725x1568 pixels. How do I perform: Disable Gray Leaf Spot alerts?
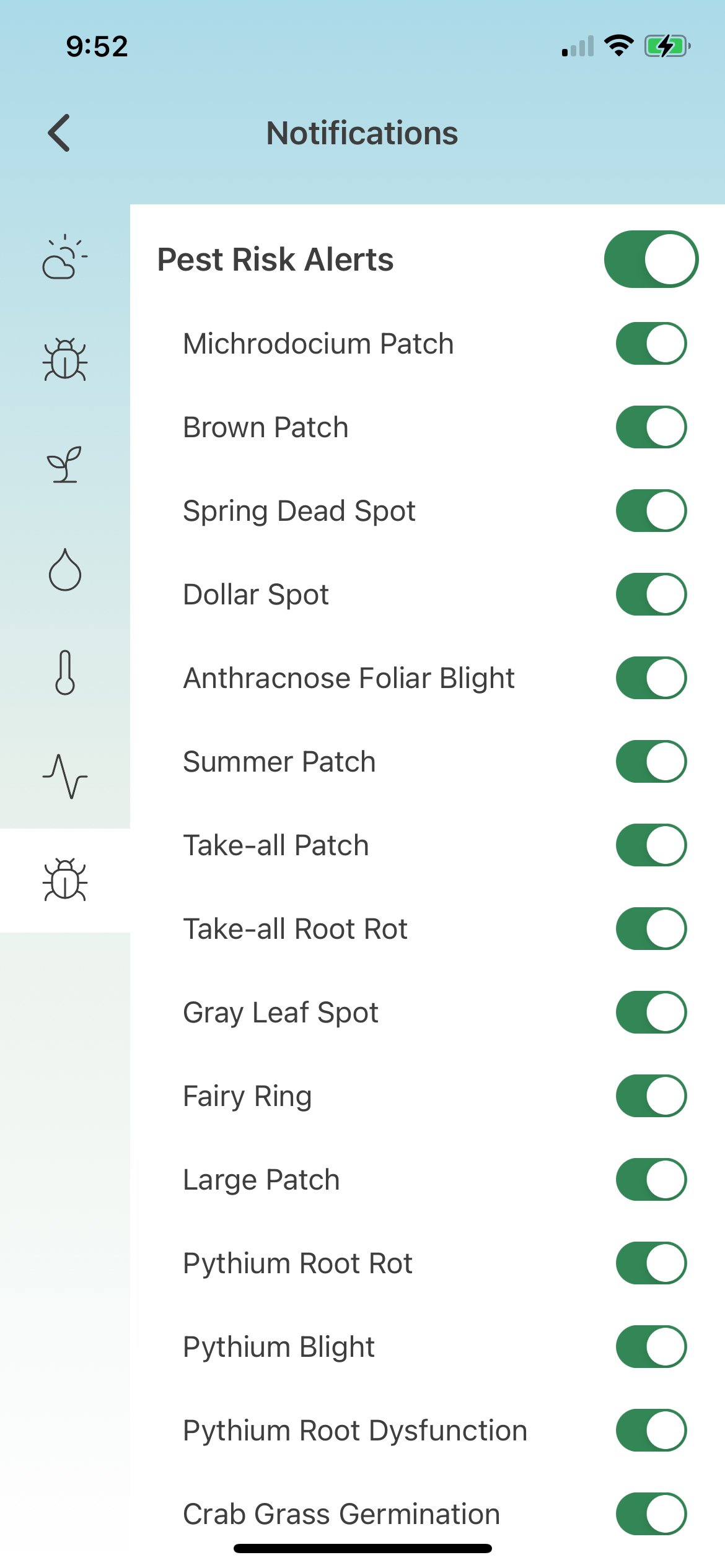click(x=651, y=1013)
